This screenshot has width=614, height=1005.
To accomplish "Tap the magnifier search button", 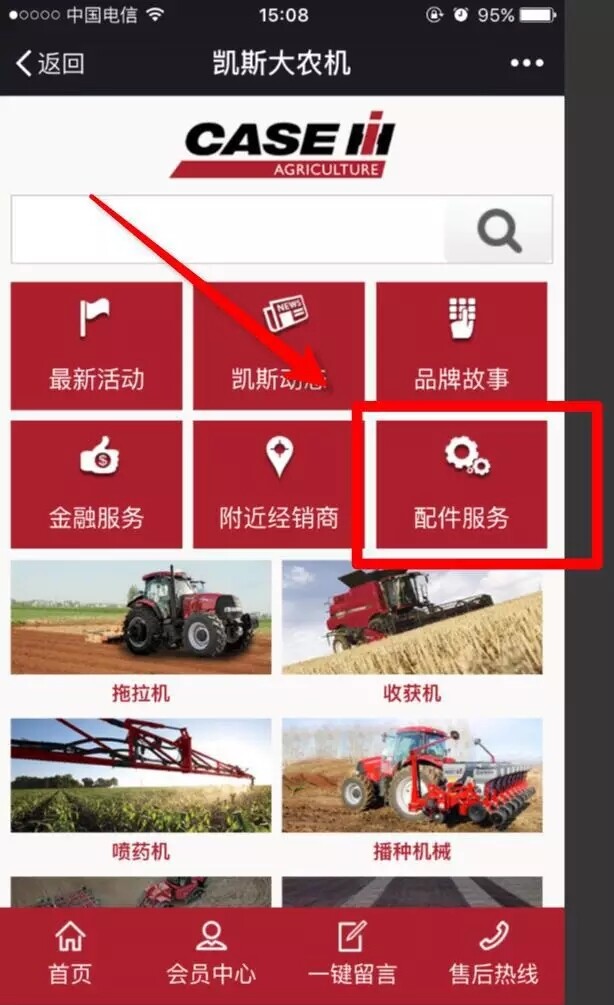I will point(498,230).
